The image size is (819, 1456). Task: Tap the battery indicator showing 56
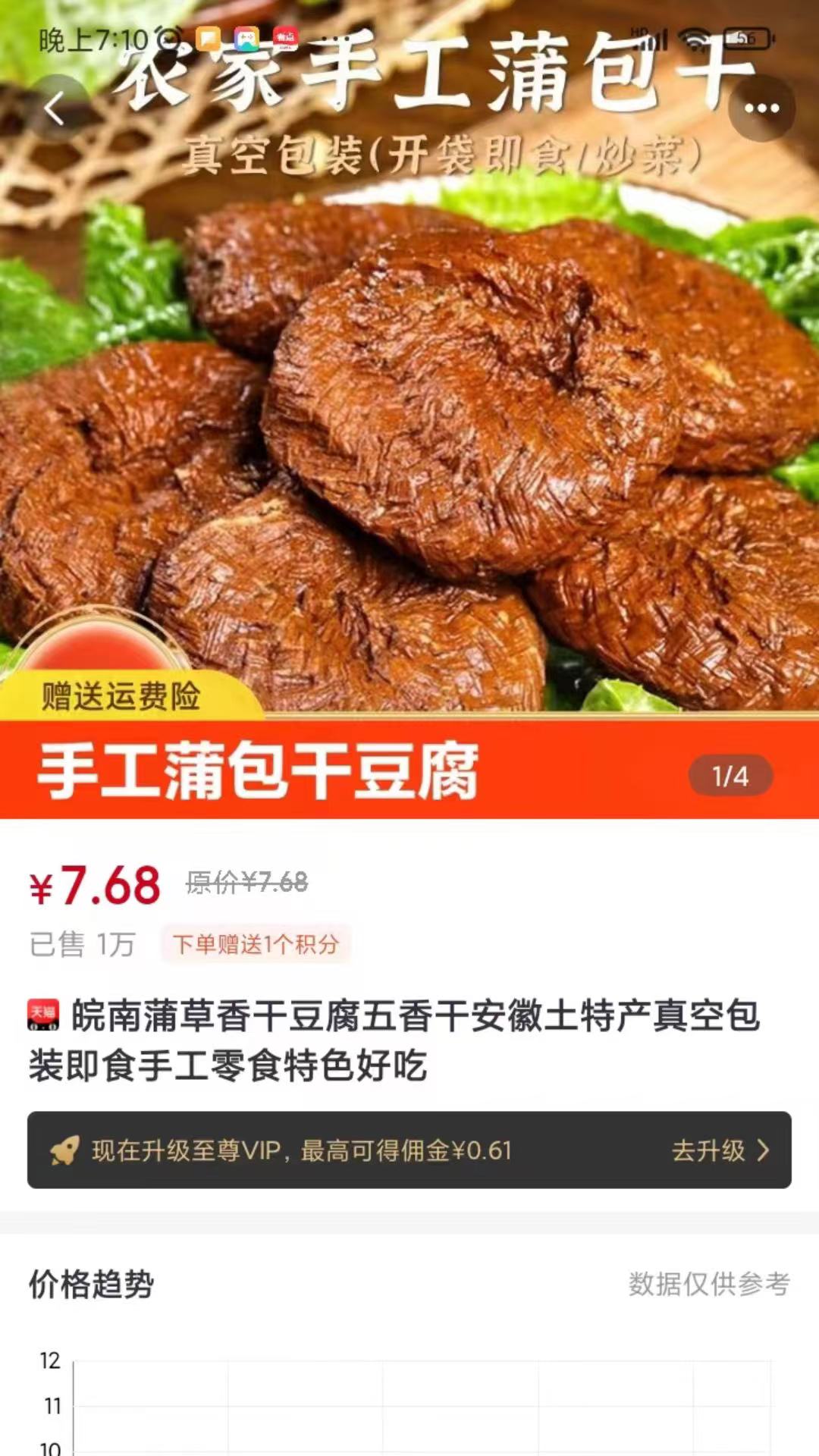pyautogui.click(x=746, y=34)
